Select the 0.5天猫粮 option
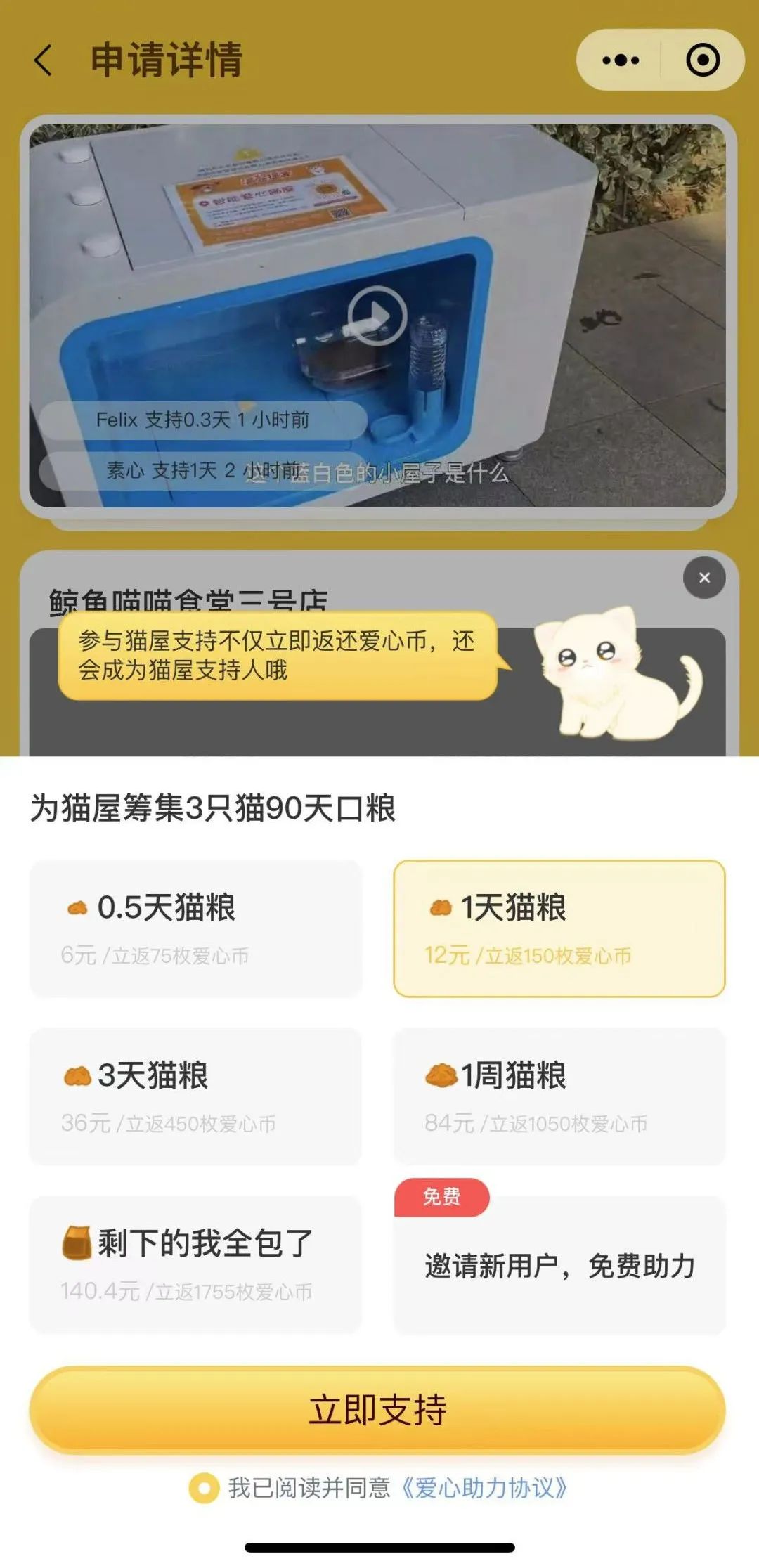Image resolution: width=759 pixels, height=1568 pixels. (x=195, y=928)
